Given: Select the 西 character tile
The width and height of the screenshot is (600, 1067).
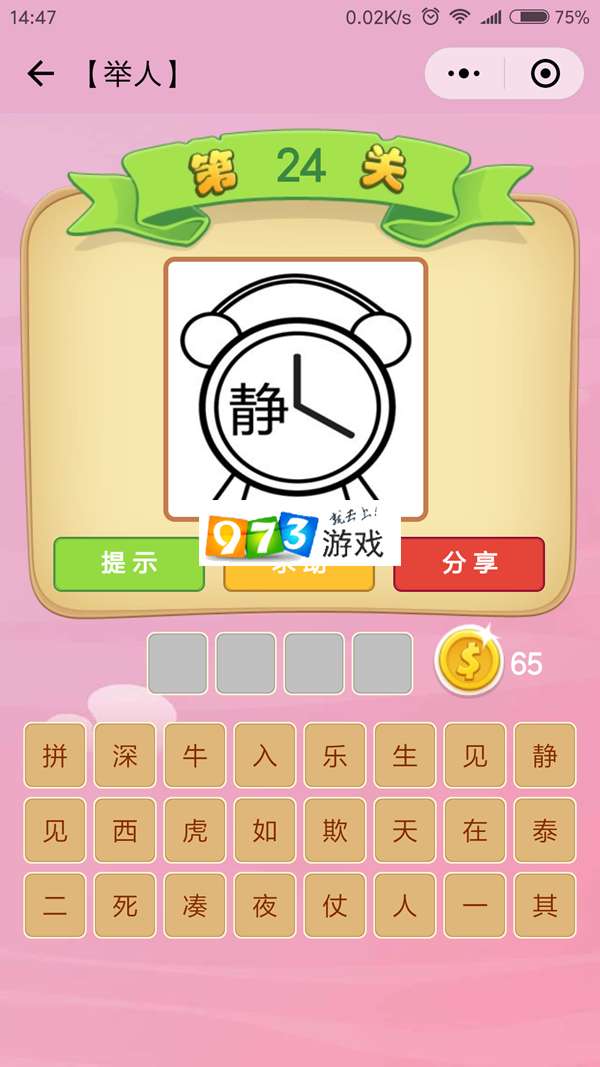Looking at the screenshot, I should (125, 830).
